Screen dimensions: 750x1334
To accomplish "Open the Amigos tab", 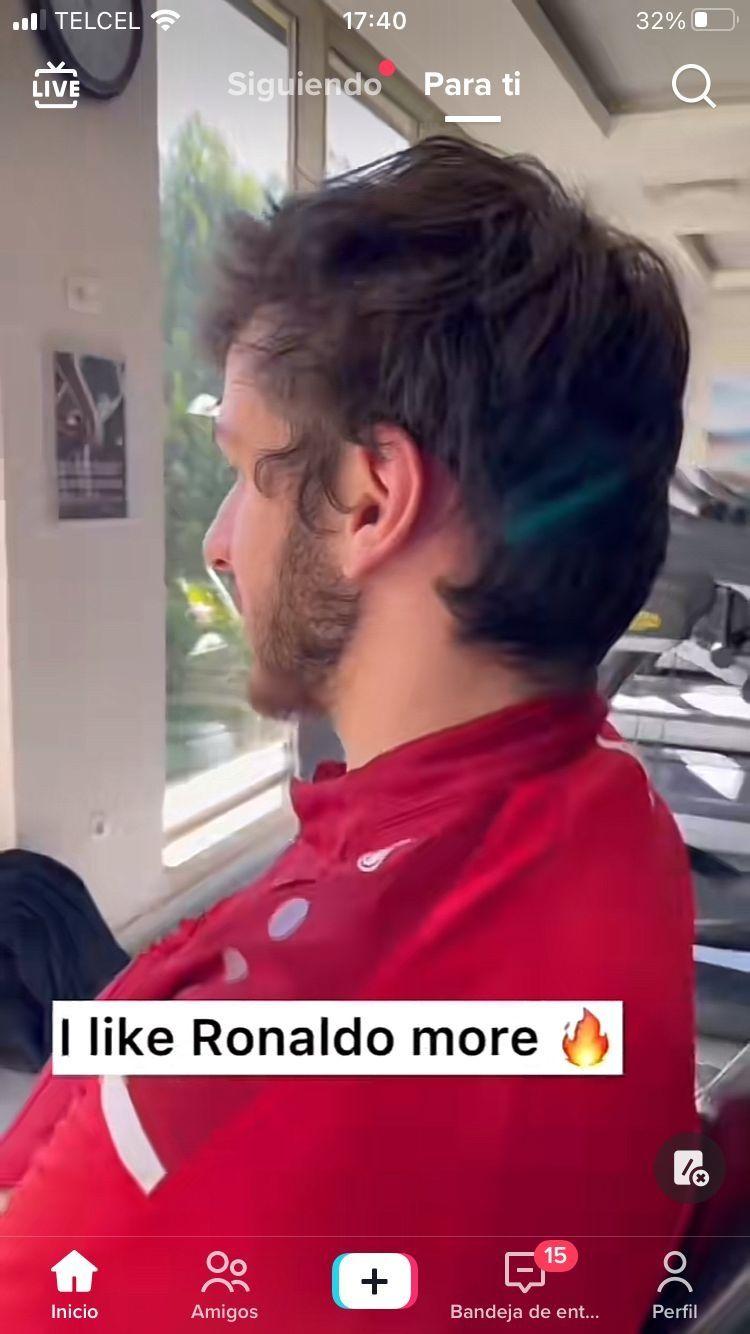I will pyautogui.click(x=225, y=1284).
